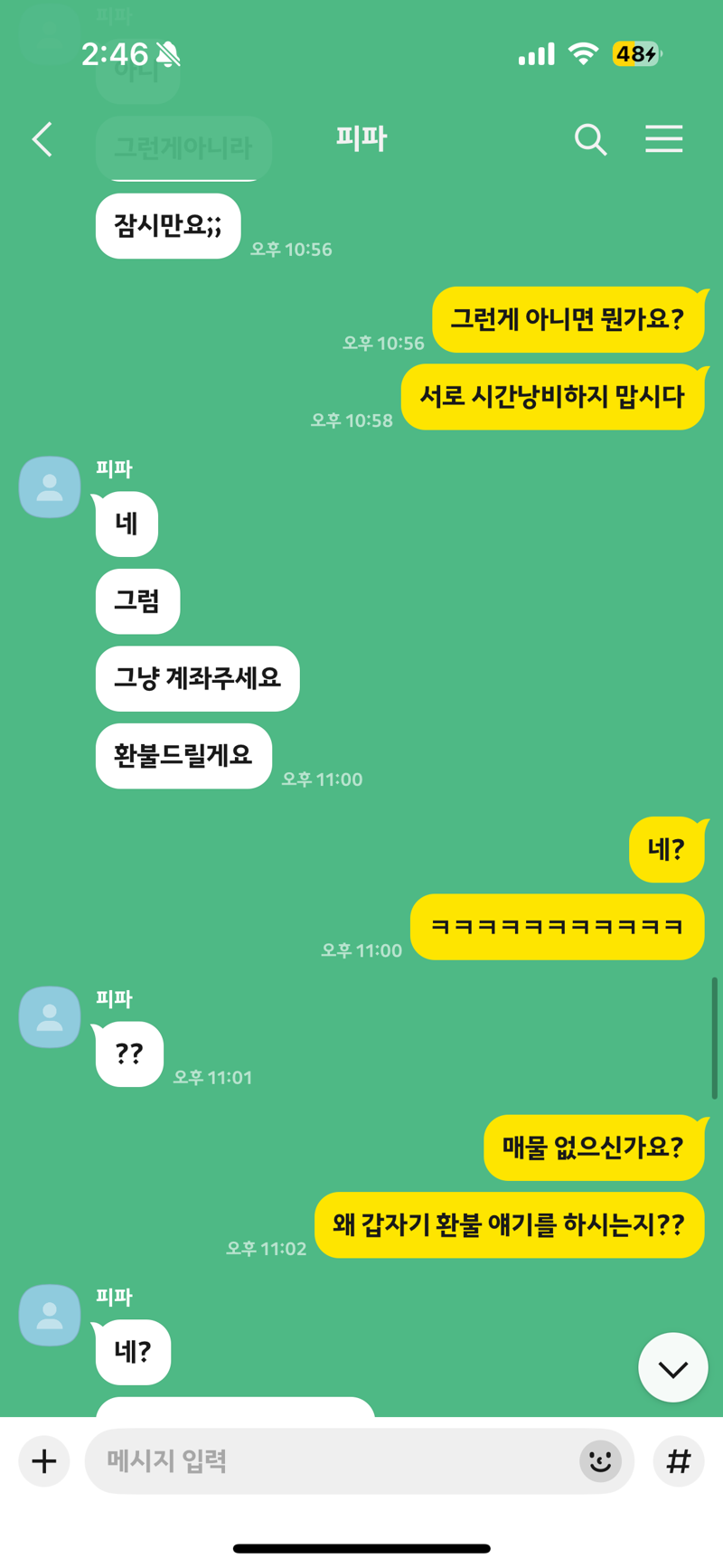Open the chat room hamburger menu
Image resolution: width=723 pixels, height=1568 pixels.
pyautogui.click(x=663, y=139)
